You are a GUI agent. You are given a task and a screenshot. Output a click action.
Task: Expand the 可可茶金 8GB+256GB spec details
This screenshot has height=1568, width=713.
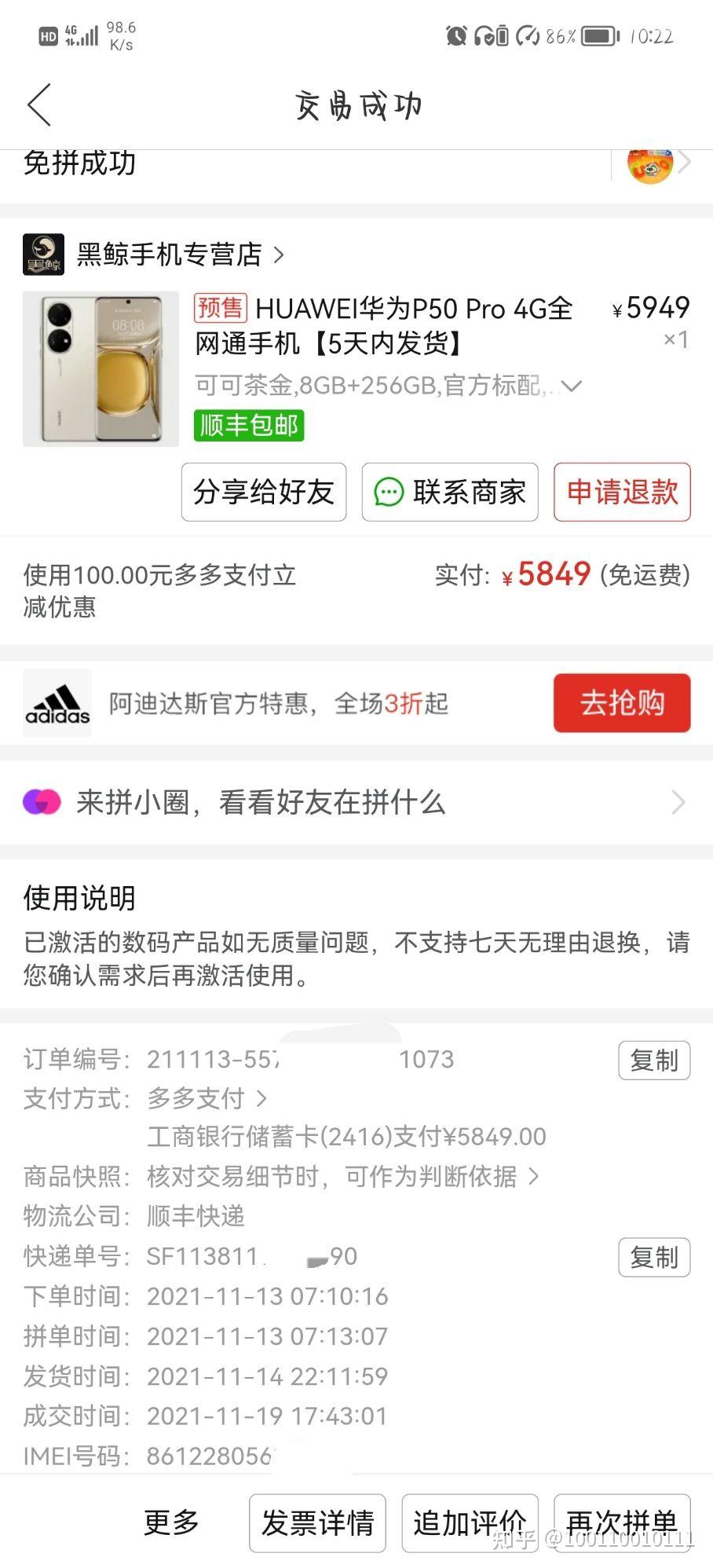point(572,386)
